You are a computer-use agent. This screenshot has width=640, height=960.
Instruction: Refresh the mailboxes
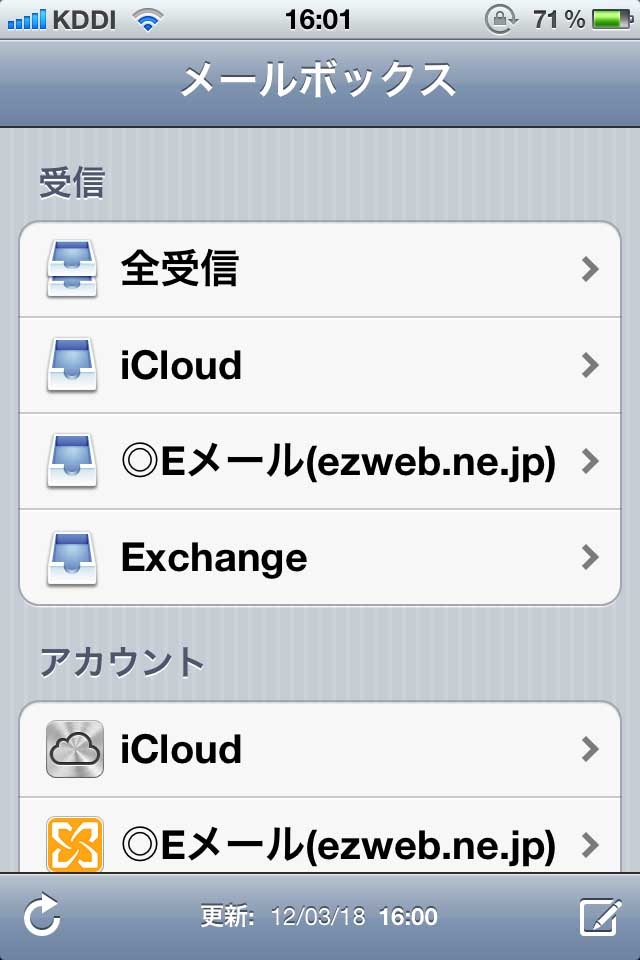[42, 915]
